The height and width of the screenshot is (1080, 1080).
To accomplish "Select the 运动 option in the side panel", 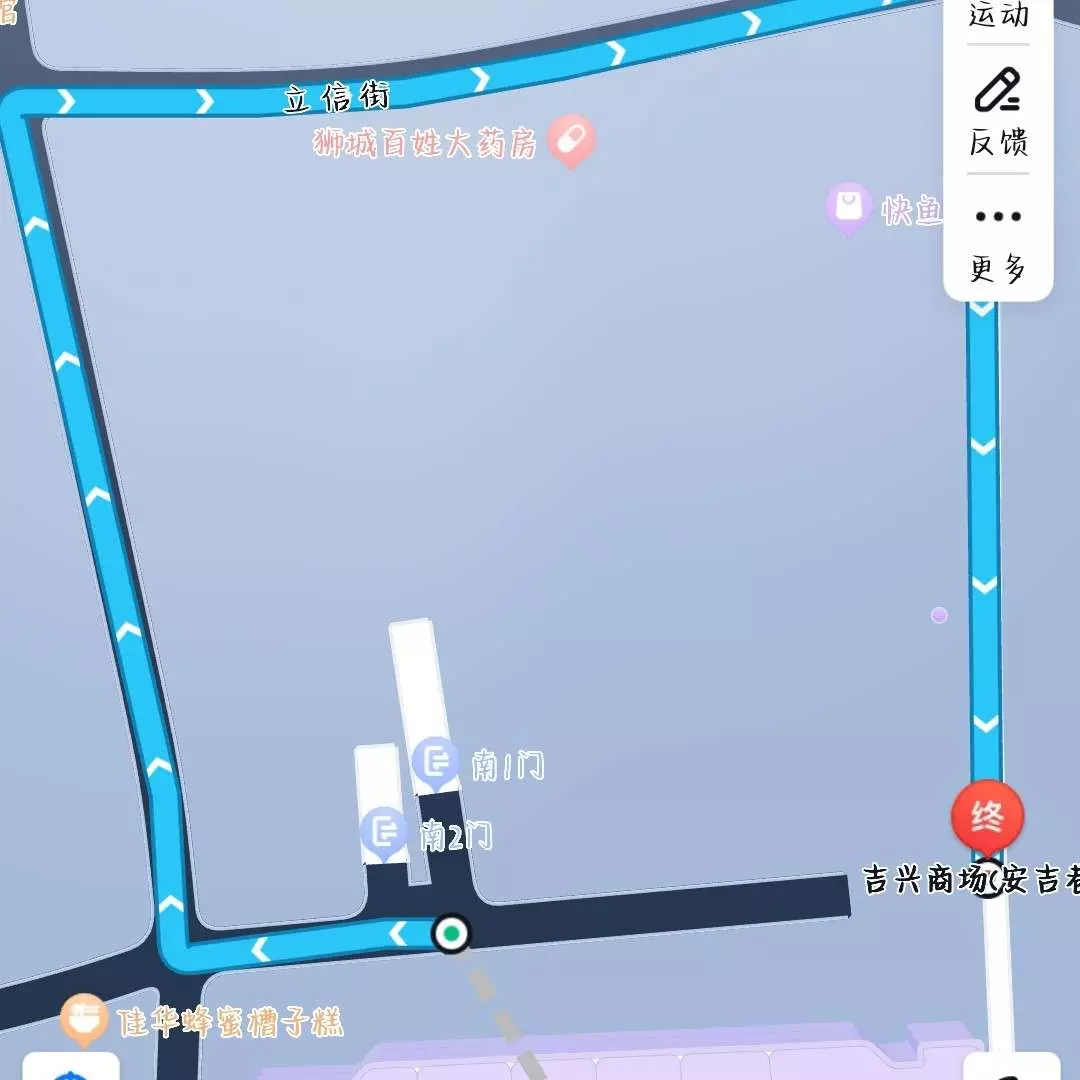I will pyautogui.click(x=997, y=16).
